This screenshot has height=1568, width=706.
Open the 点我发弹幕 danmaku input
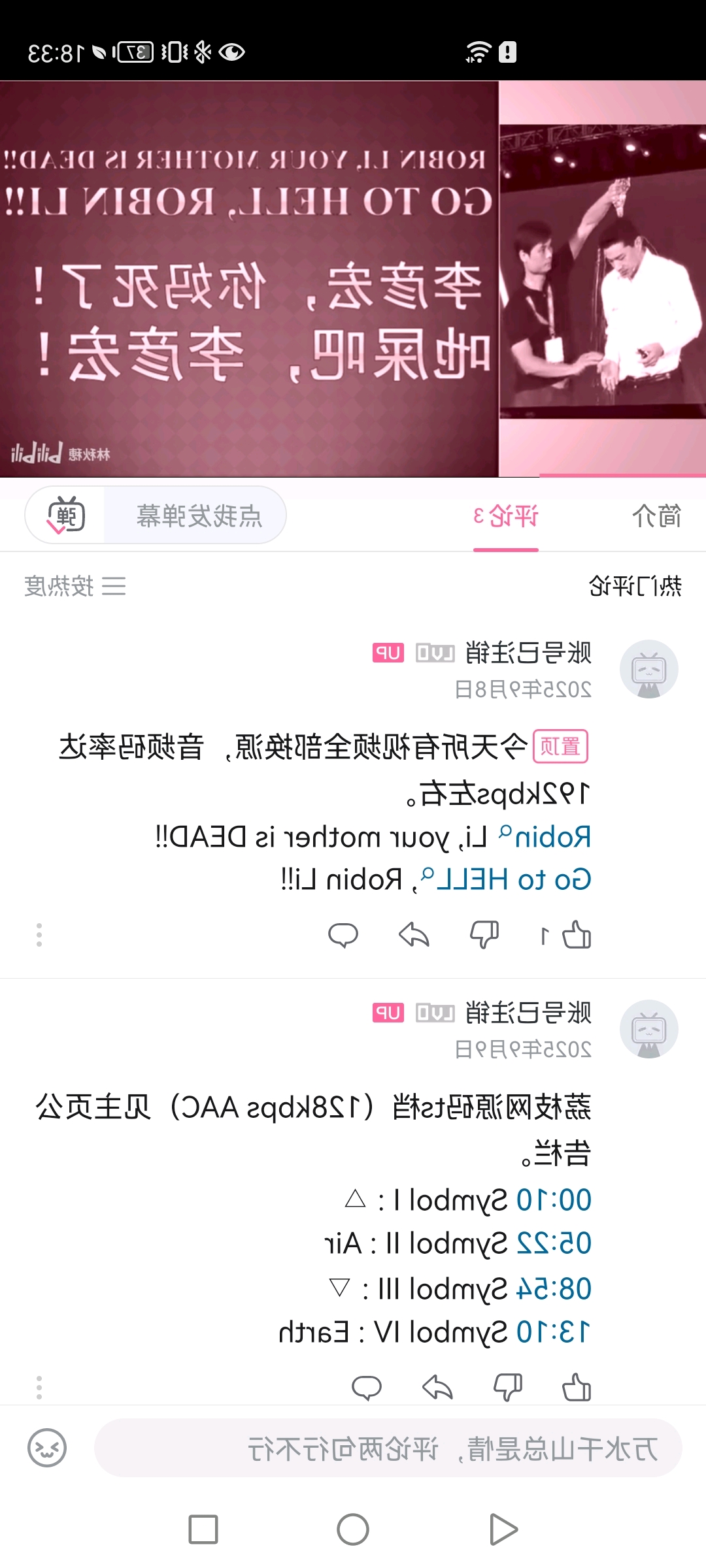199,516
